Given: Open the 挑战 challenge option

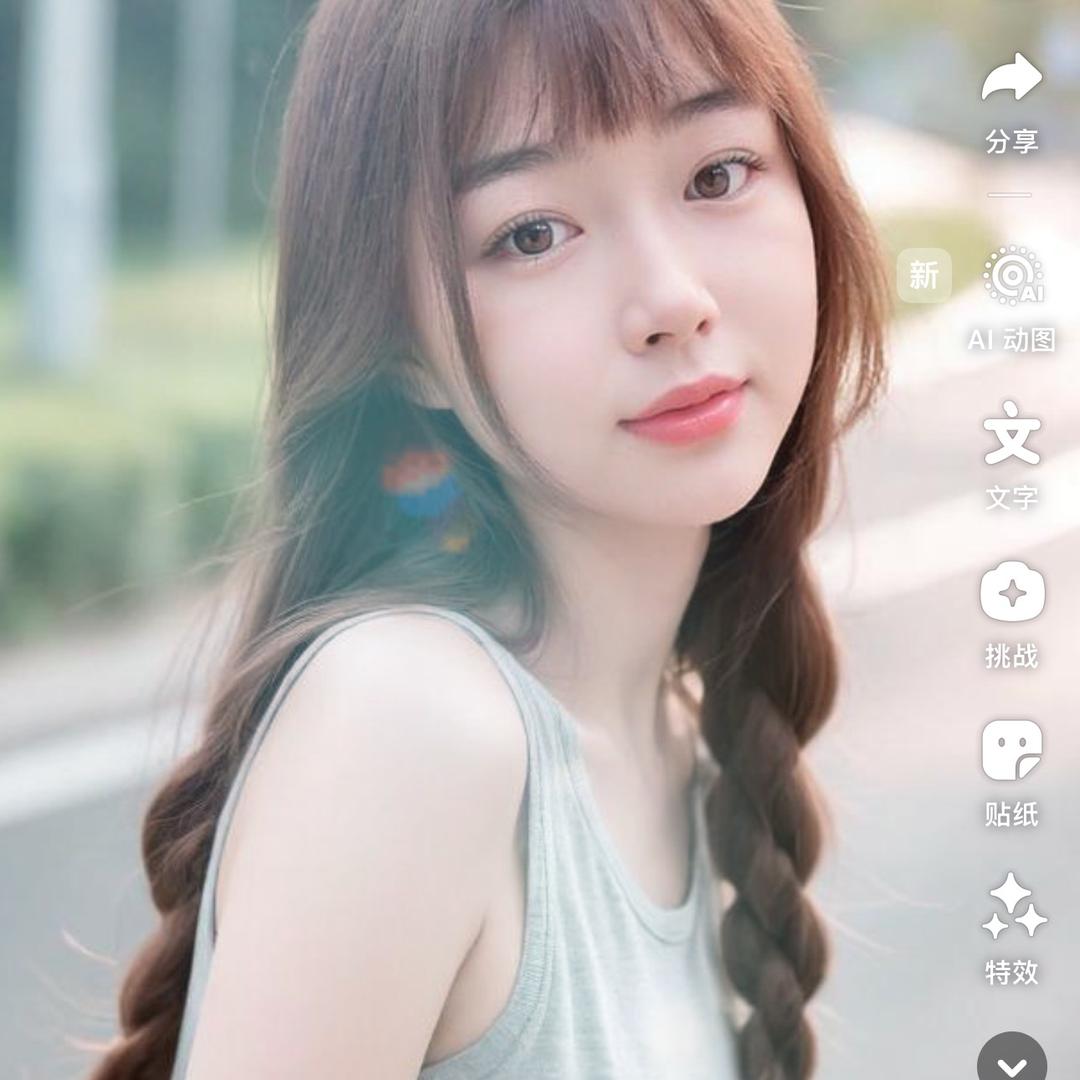Looking at the screenshot, I should tap(1012, 592).
